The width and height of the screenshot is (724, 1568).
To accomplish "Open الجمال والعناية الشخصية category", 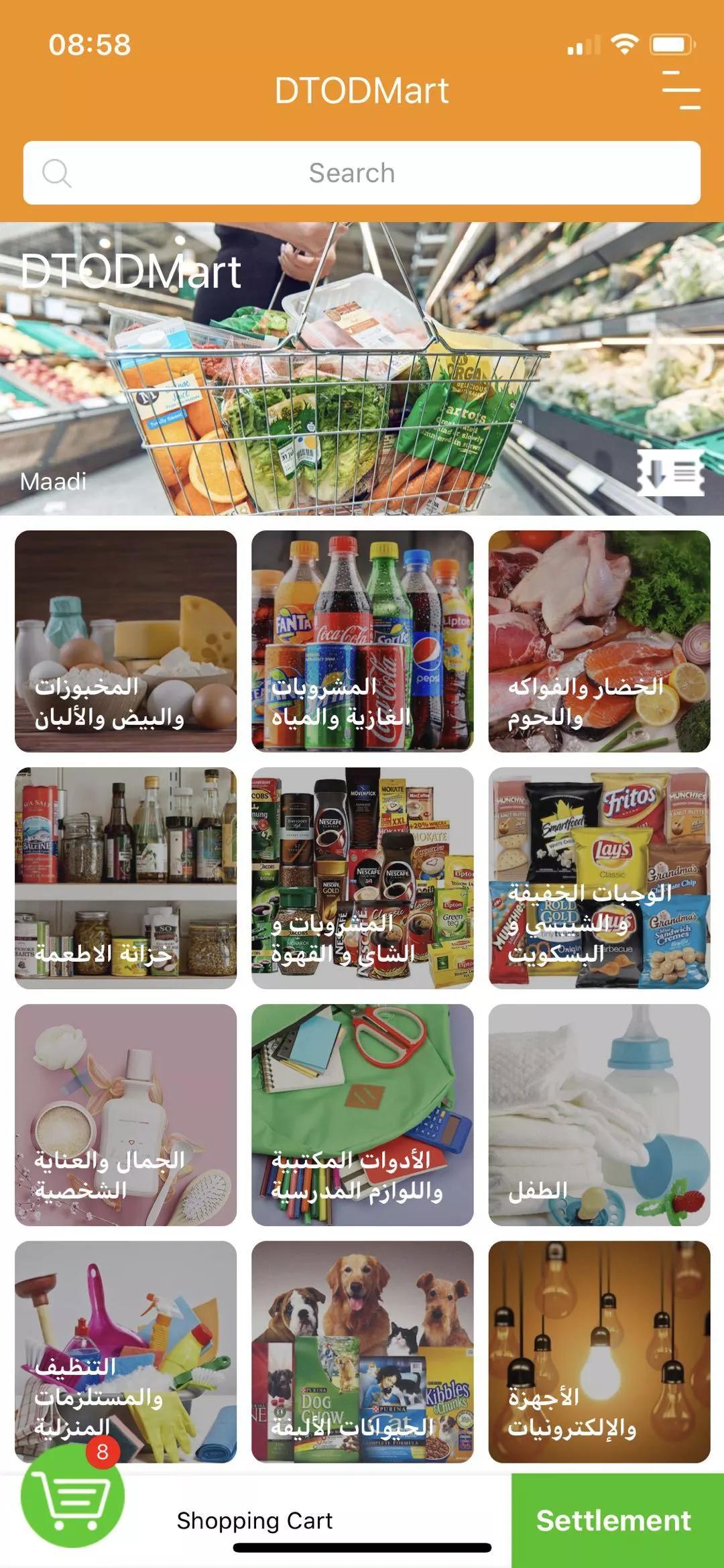I will 126,1115.
